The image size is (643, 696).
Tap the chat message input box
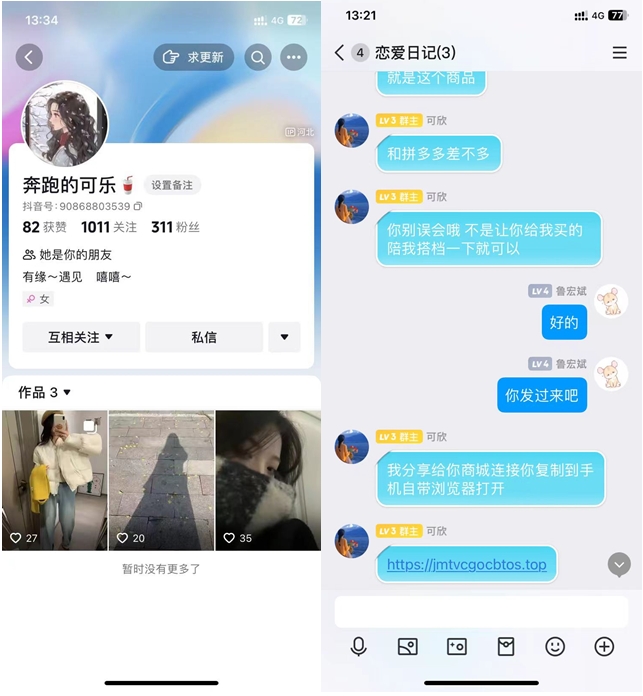(481, 612)
